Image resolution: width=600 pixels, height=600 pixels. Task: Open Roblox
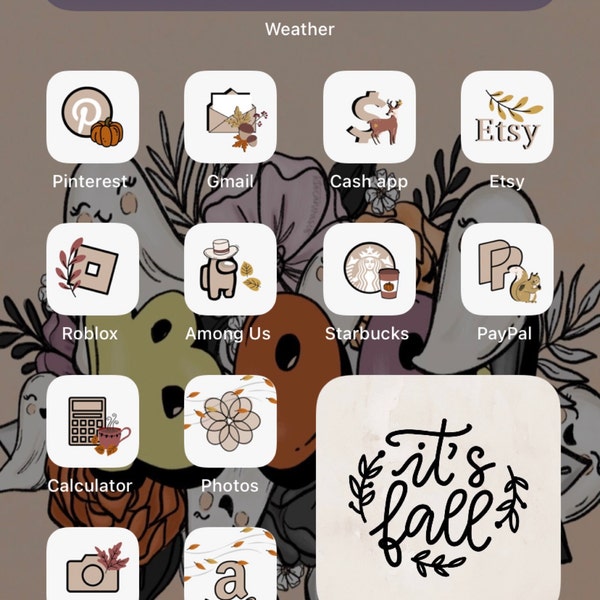tap(93, 269)
